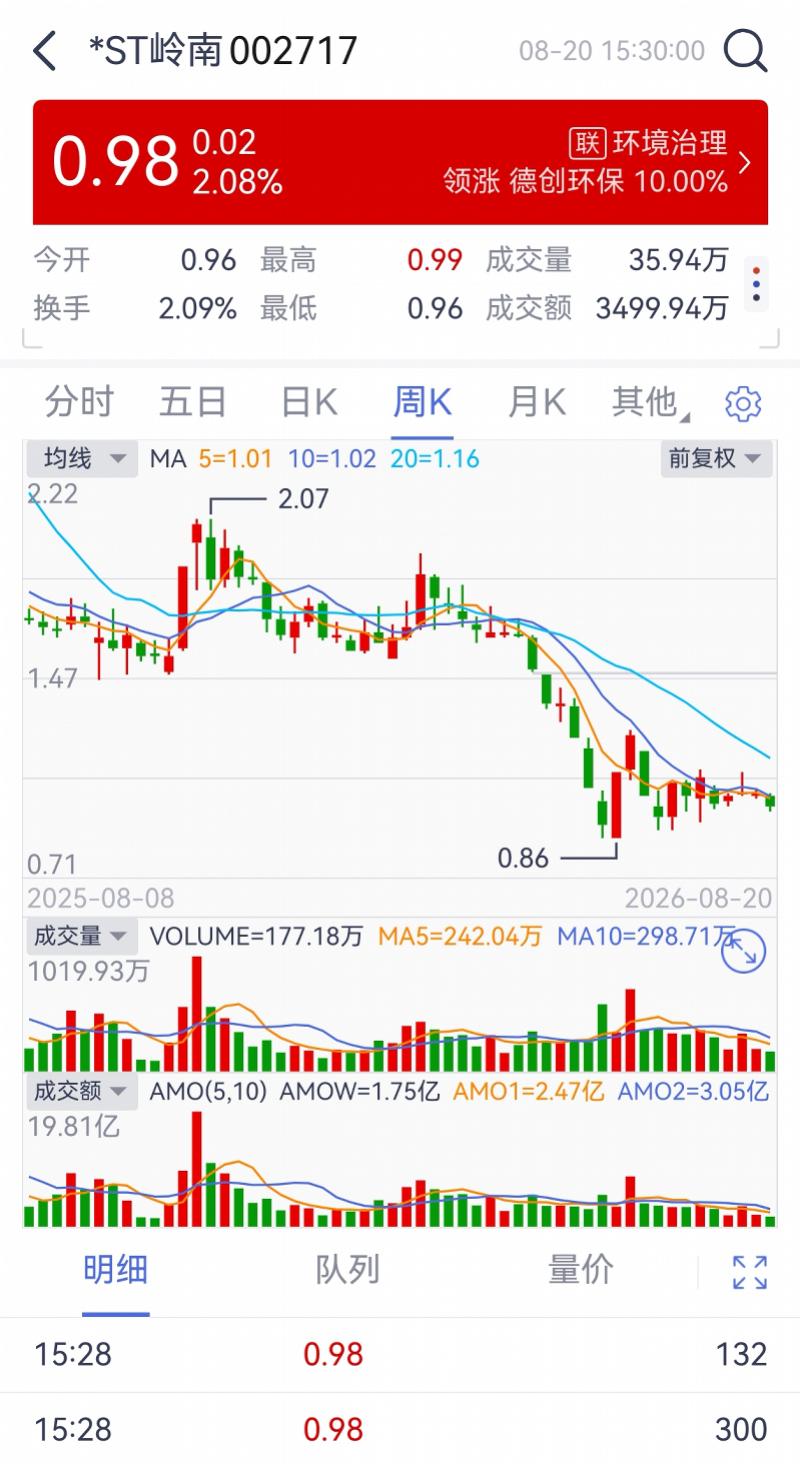Expand chart to full screen view
The height and width of the screenshot is (1464, 800).
743,951
